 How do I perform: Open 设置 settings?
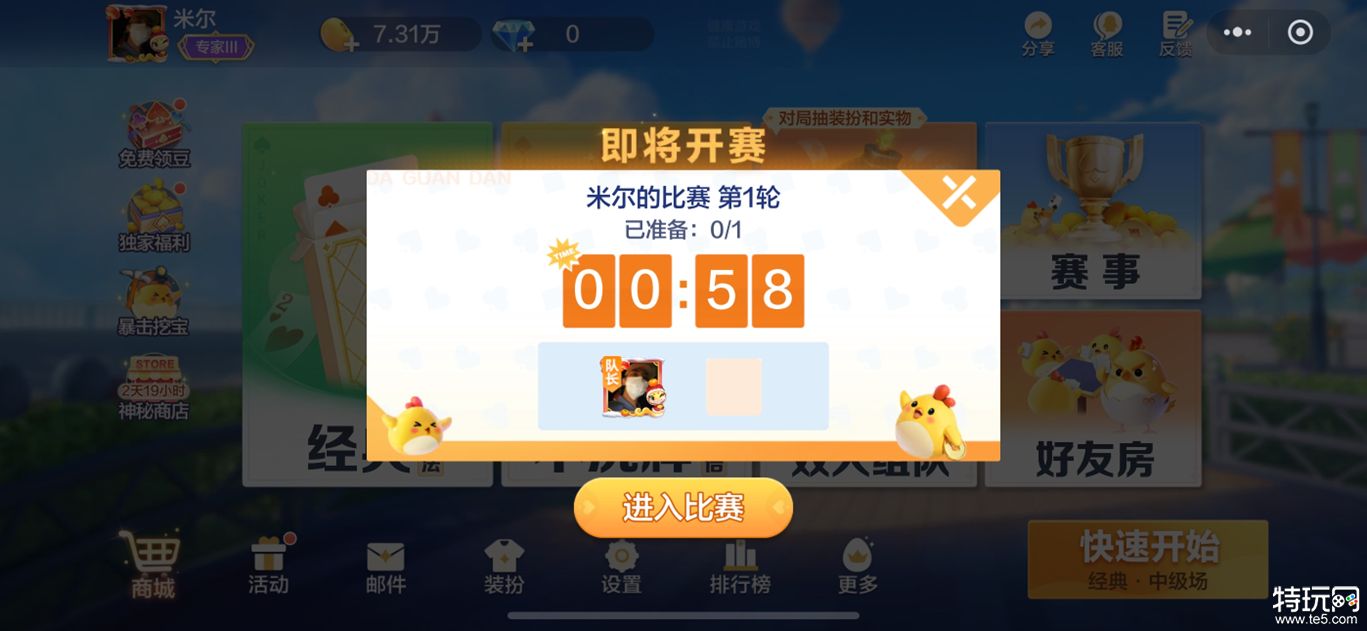pos(621,567)
